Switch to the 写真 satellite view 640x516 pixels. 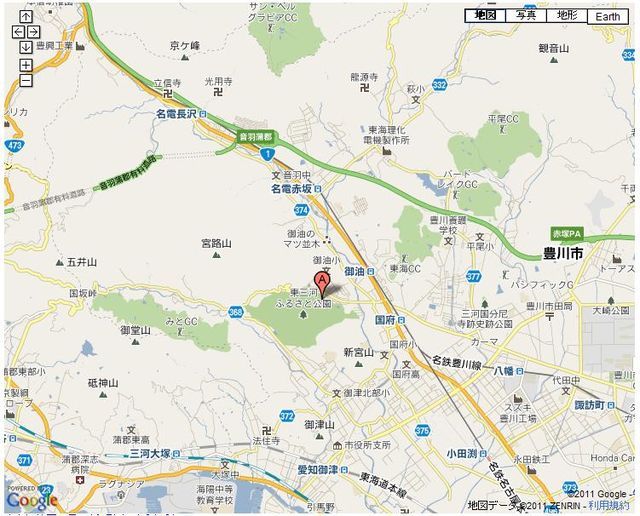tap(526, 15)
